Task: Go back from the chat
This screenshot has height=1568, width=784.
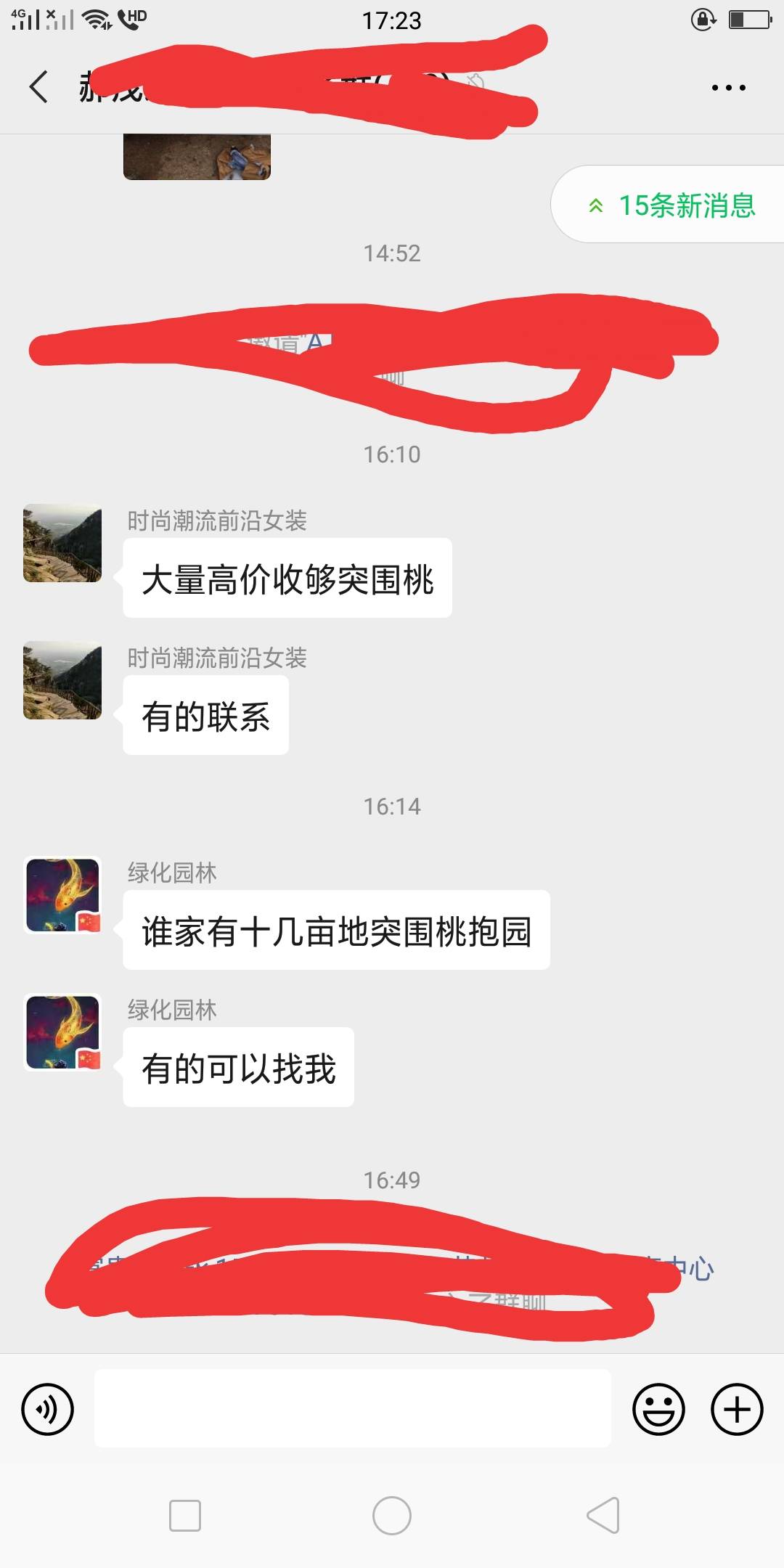Action: 38,87
